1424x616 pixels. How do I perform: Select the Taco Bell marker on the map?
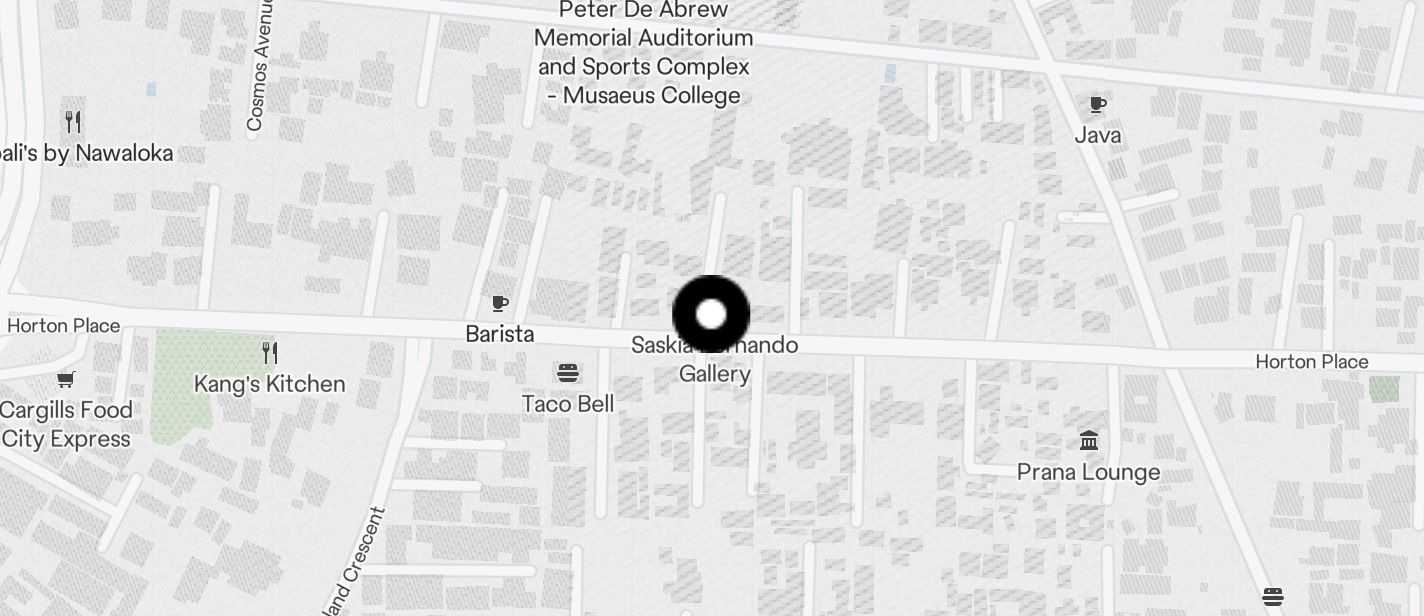569,374
